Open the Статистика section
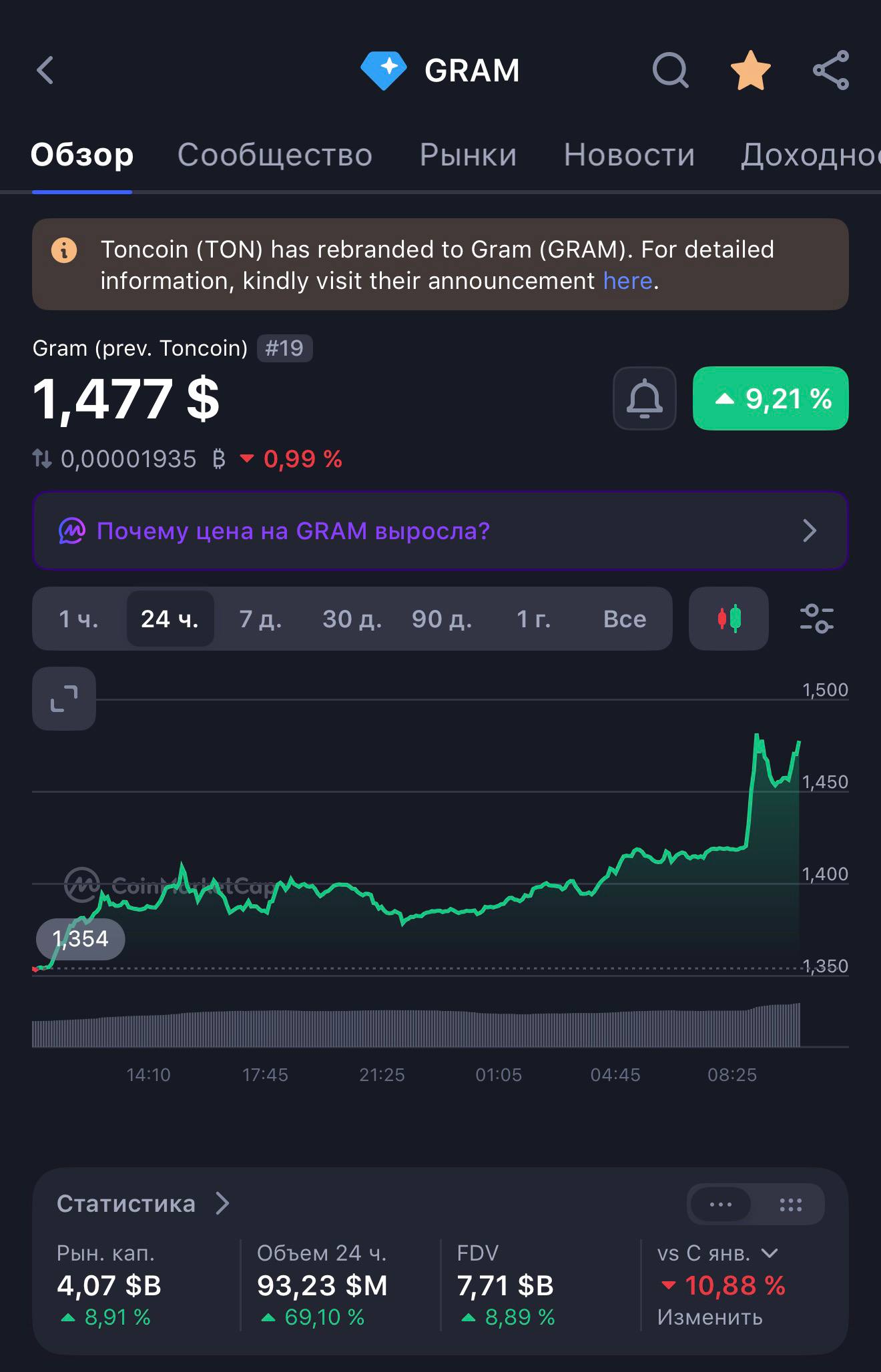Image resolution: width=881 pixels, height=1372 pixels. (x=143, y=1204)
